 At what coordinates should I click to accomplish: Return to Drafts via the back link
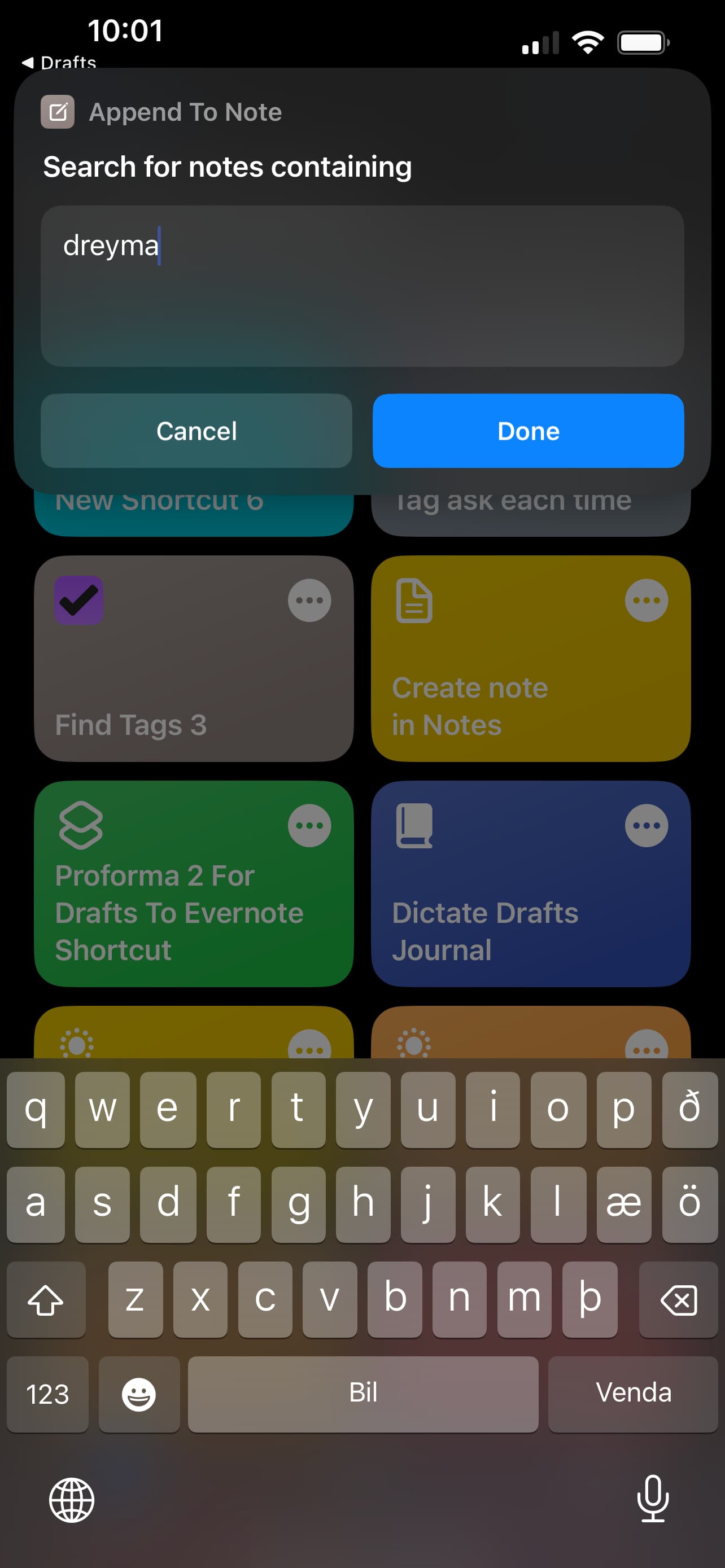tap(59, 62)
